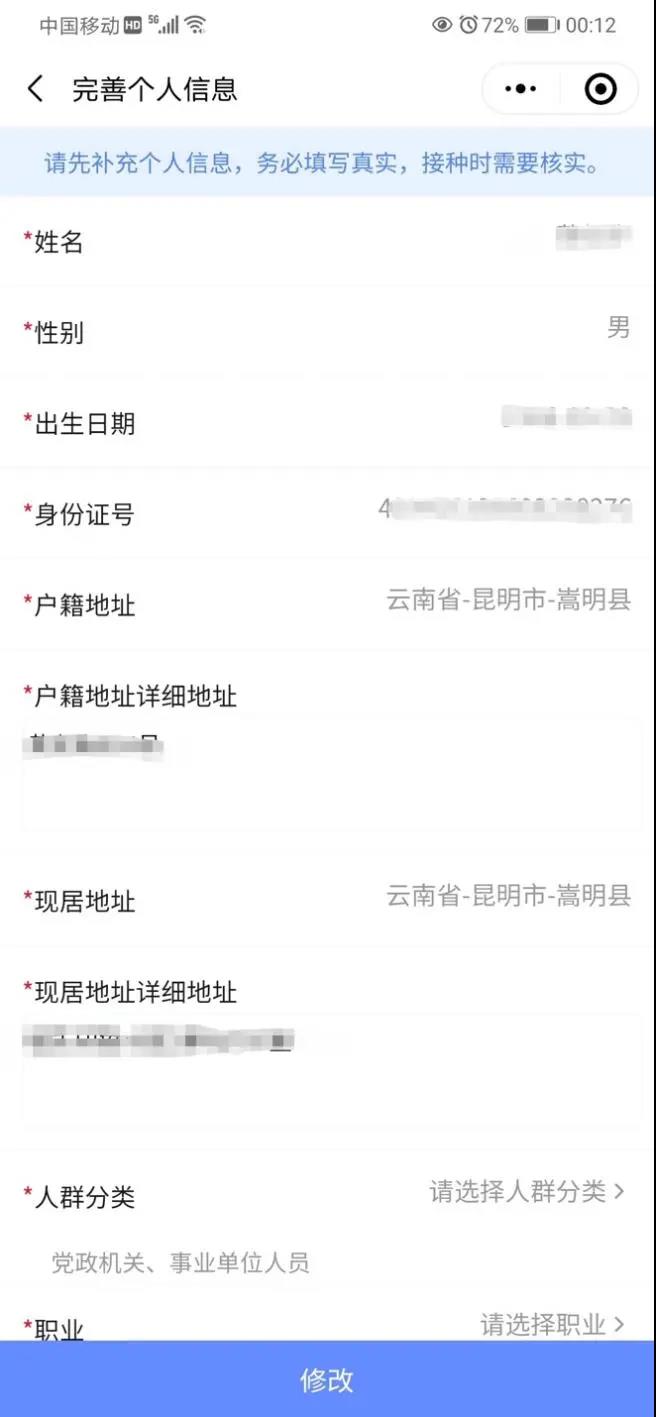Tap the 修改 button

click(328, 1379)
